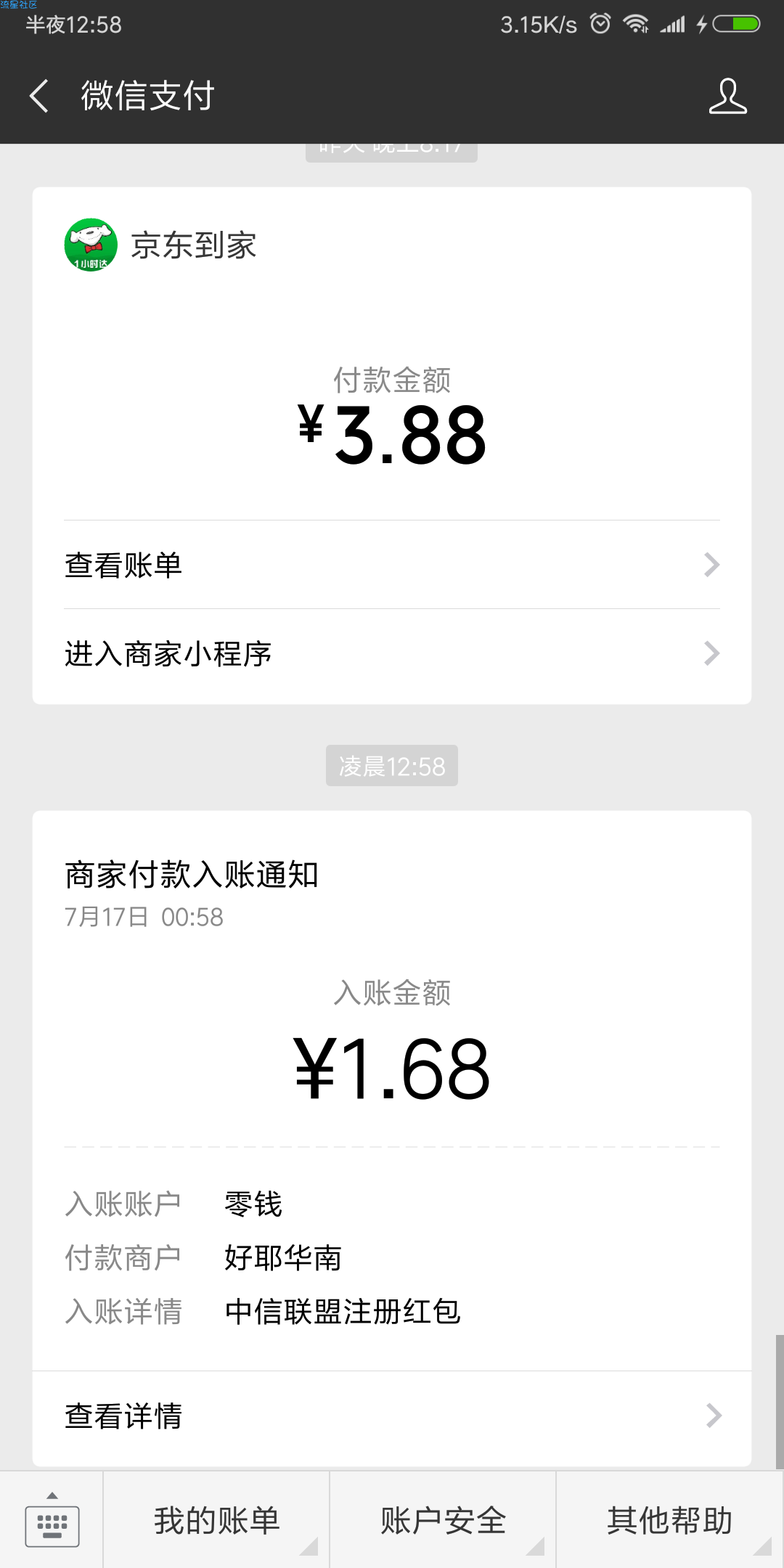Go back from 微信支付
Screen dimensions: 784x1568
click(x=39, y=96)
